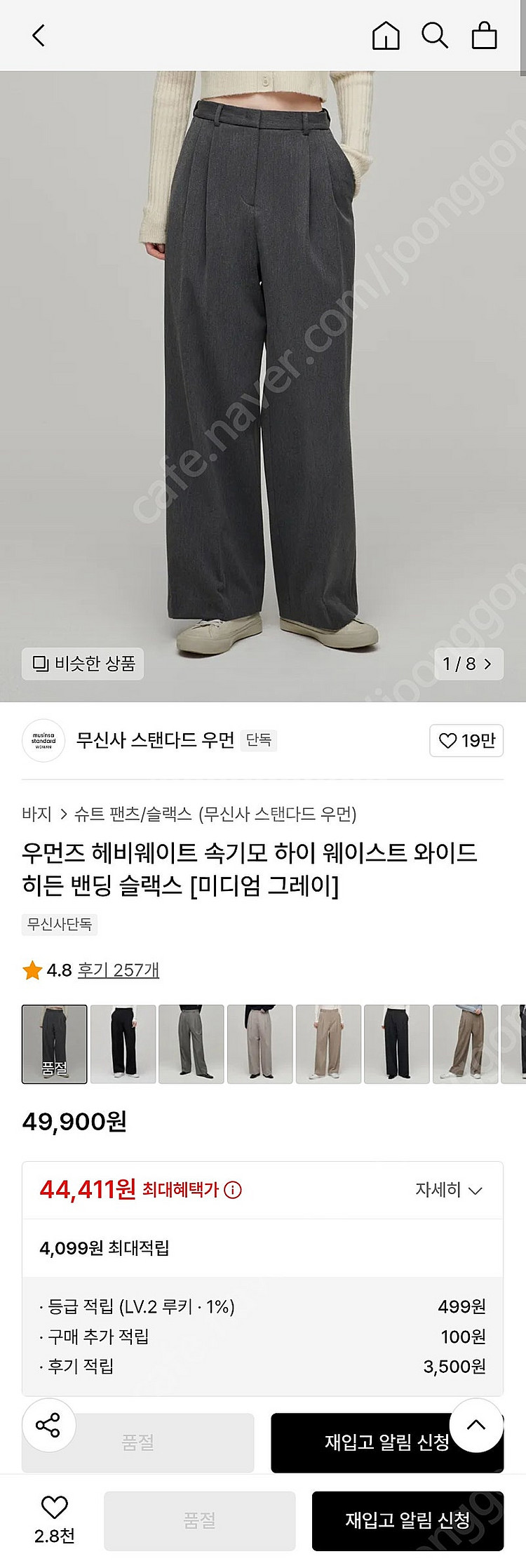Go back using the top-left arrow
Image resolution: width=526 pixels, height=1568 pixels.
point(39,35)
